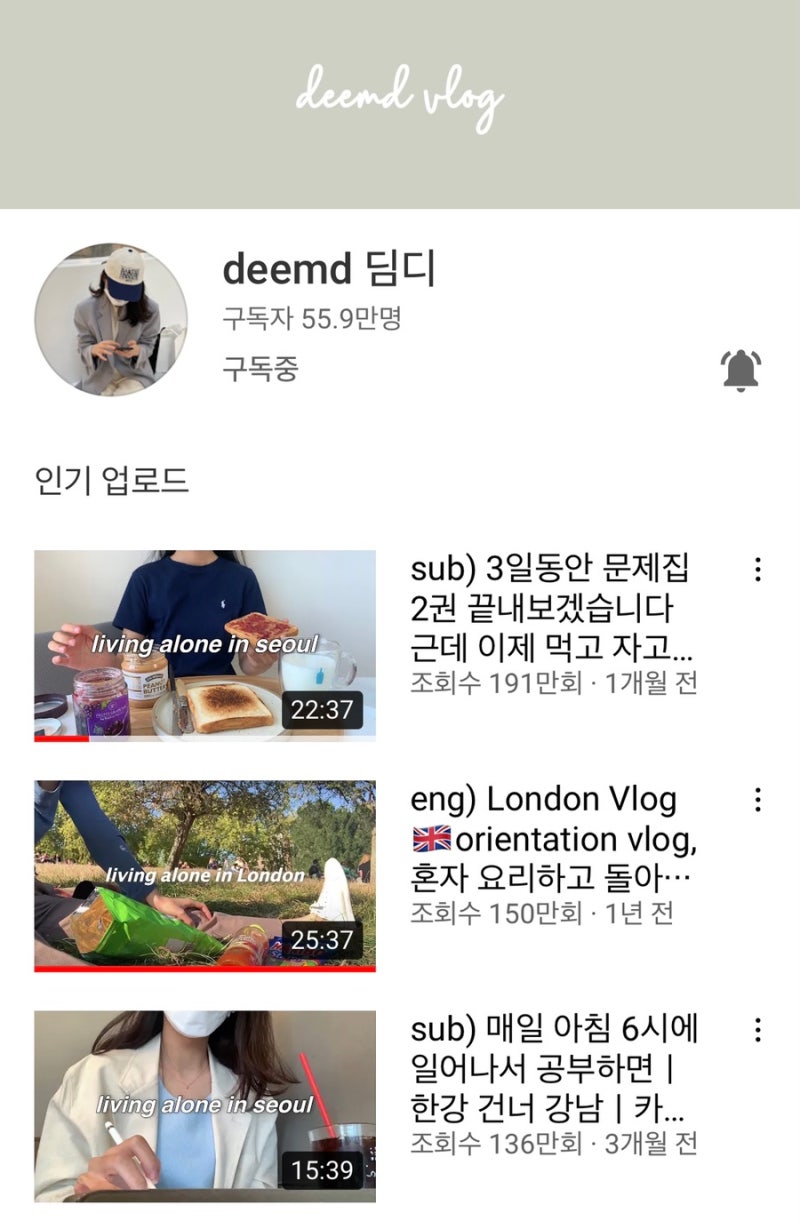800x1221 pixels.
Task: Toggle notifications via the bell
Action: [x=743, y=369]
